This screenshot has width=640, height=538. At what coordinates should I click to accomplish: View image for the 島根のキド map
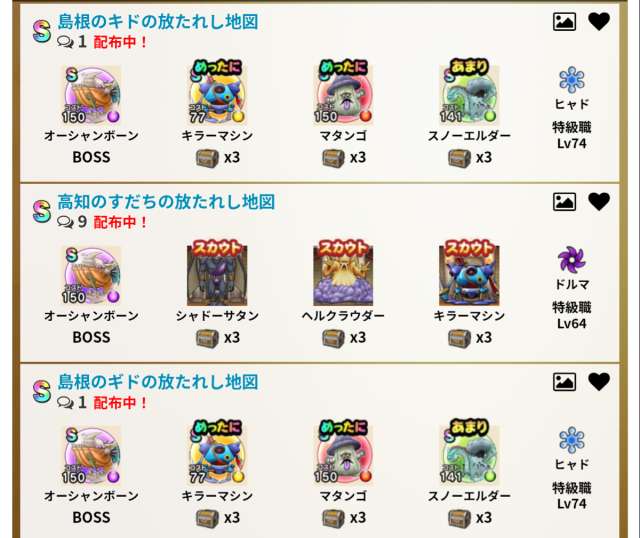564,22
